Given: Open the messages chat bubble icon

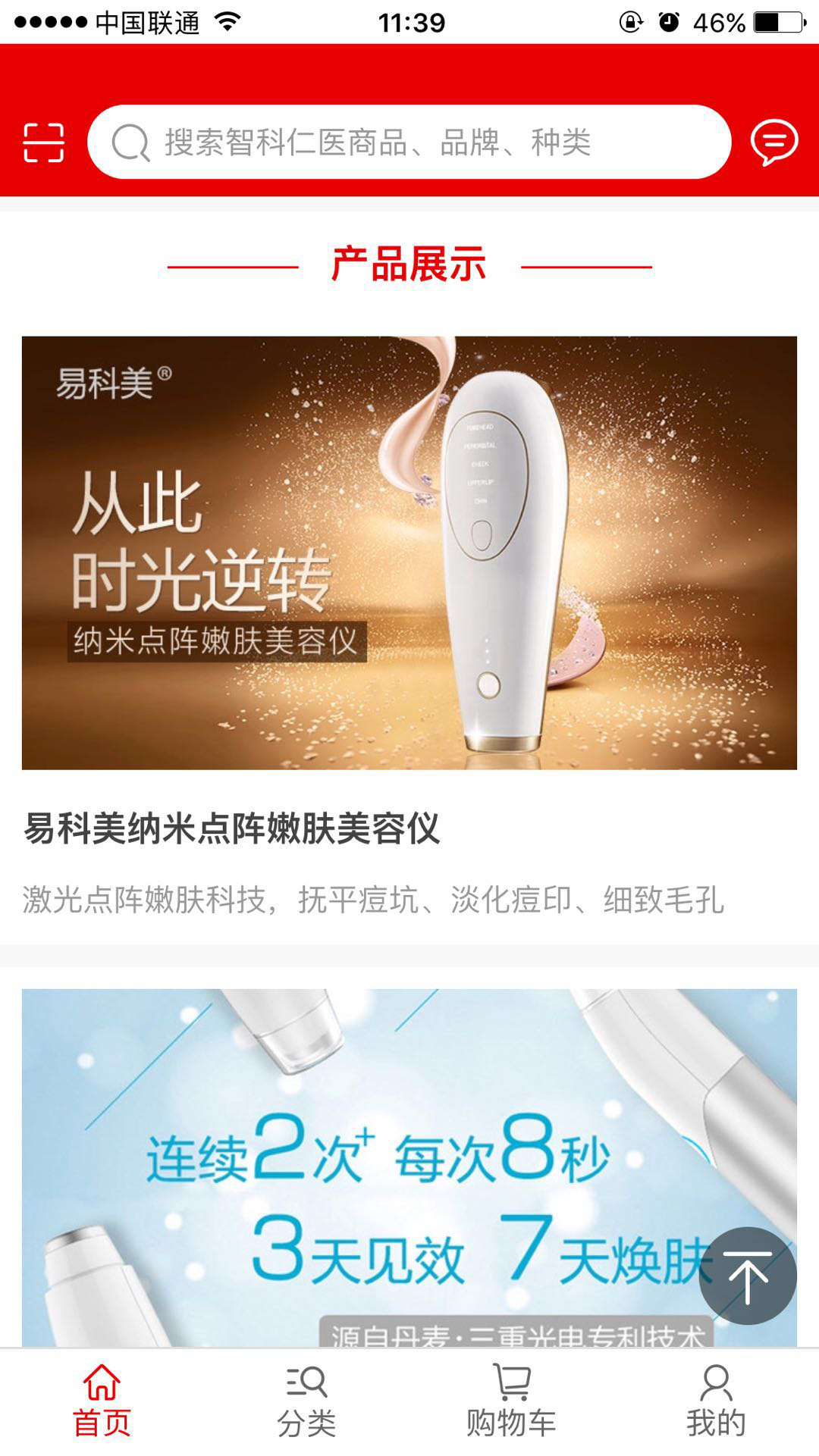Looking at the screenshot, I should (773, 142).
